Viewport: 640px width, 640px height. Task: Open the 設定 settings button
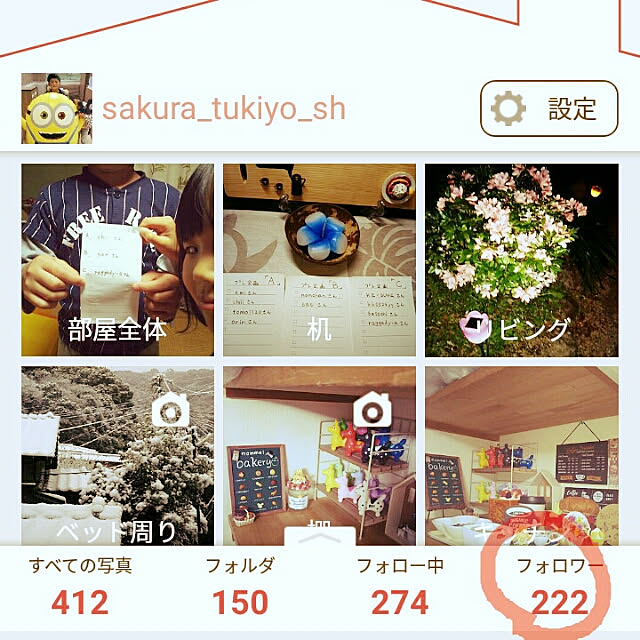(549, 108)
